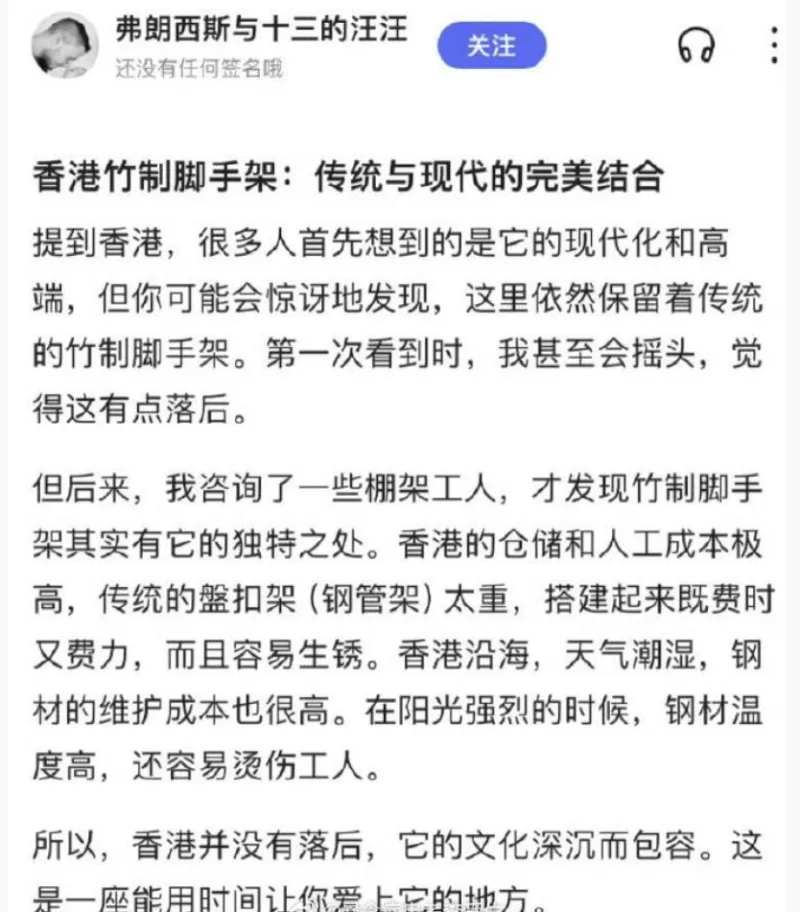Viewport: 800px width, 912px height.
Task: Open the author's profile avatar
Action: [66, 46]
